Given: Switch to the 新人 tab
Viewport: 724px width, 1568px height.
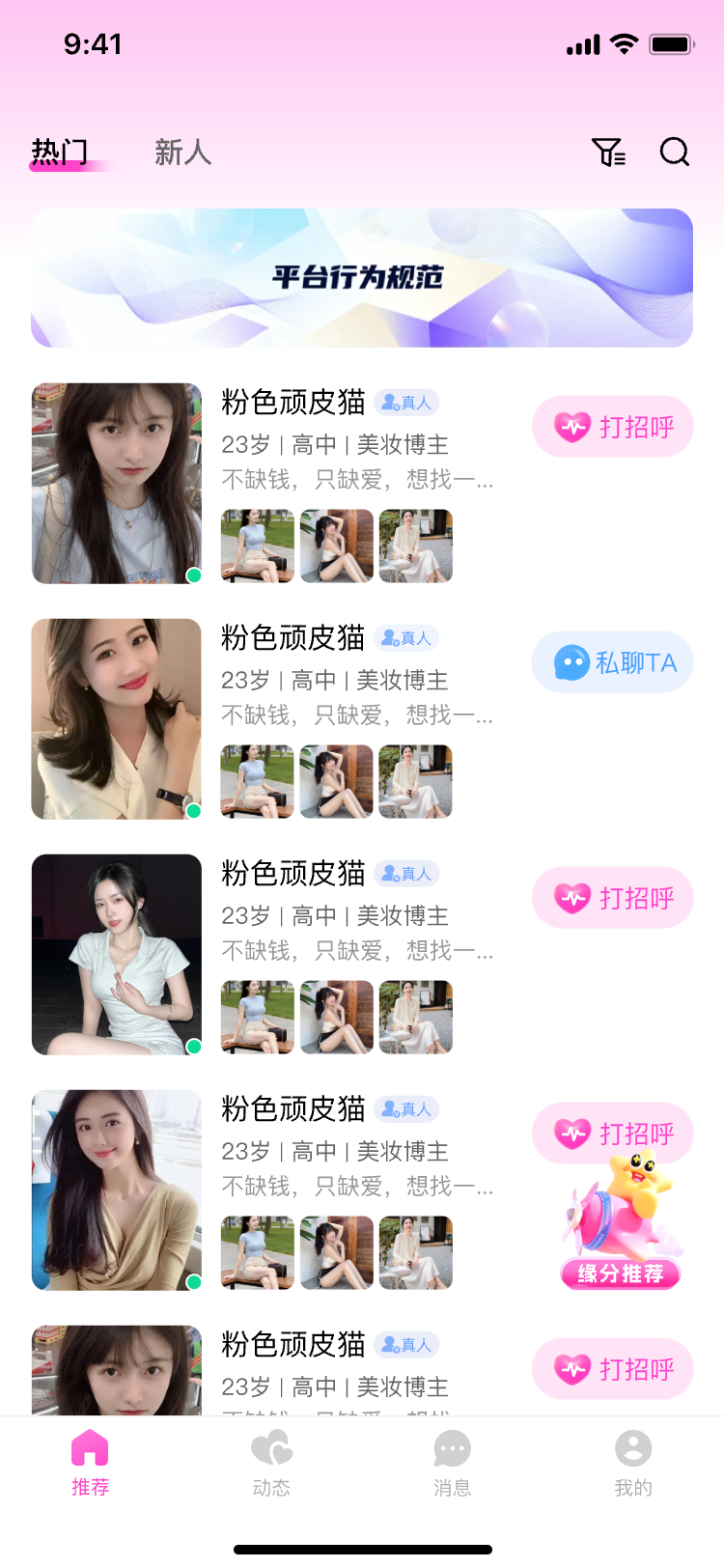Looking at the screenshot, I should tap(182, 153).
